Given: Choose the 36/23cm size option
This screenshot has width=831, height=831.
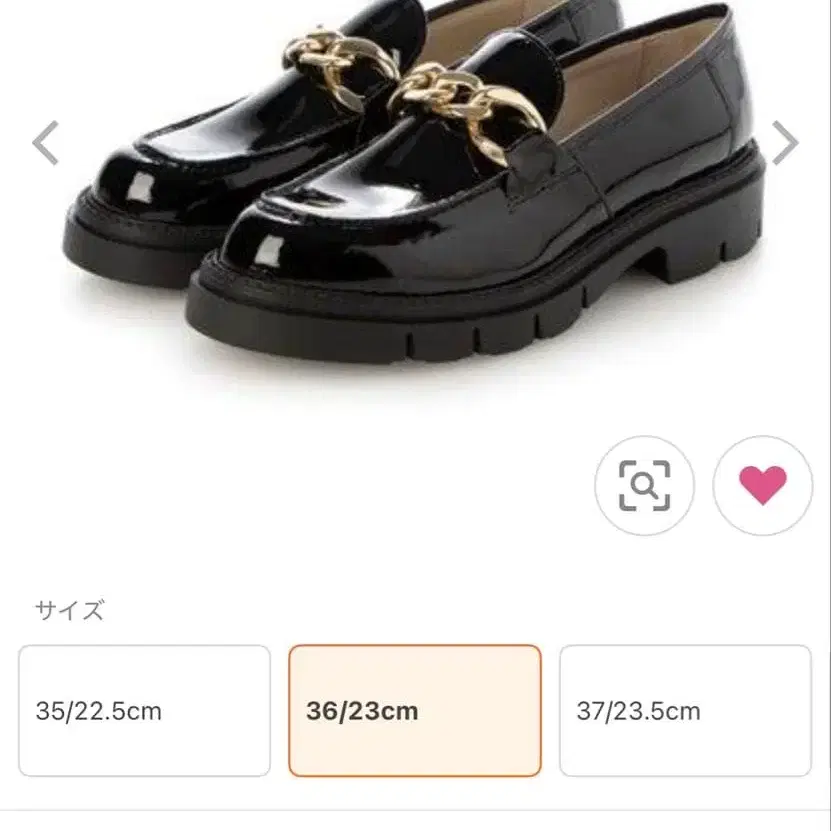Looking at the screenshot, I should tap(415, 711).
